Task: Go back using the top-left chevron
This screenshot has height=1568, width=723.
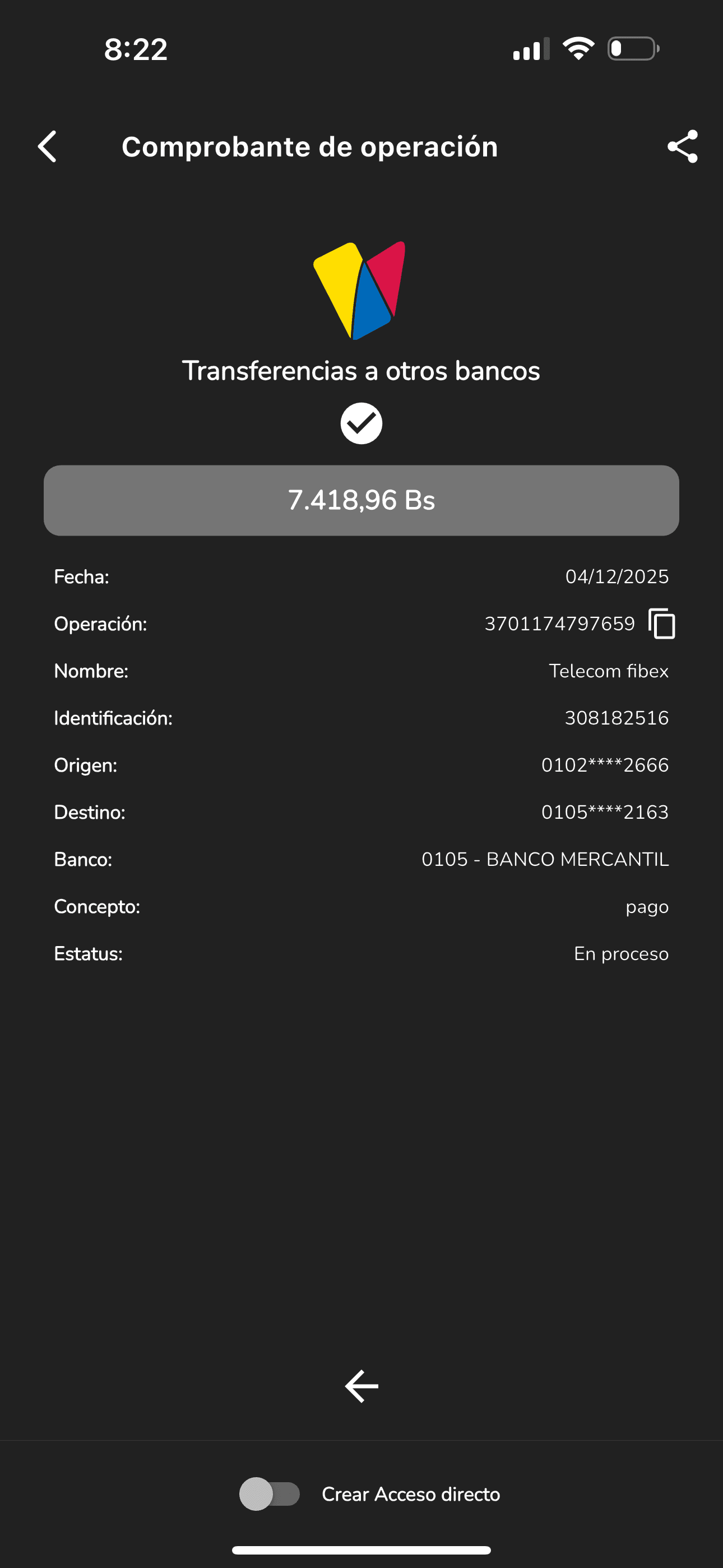Action: pyautogui.click(x=48, y=147)
